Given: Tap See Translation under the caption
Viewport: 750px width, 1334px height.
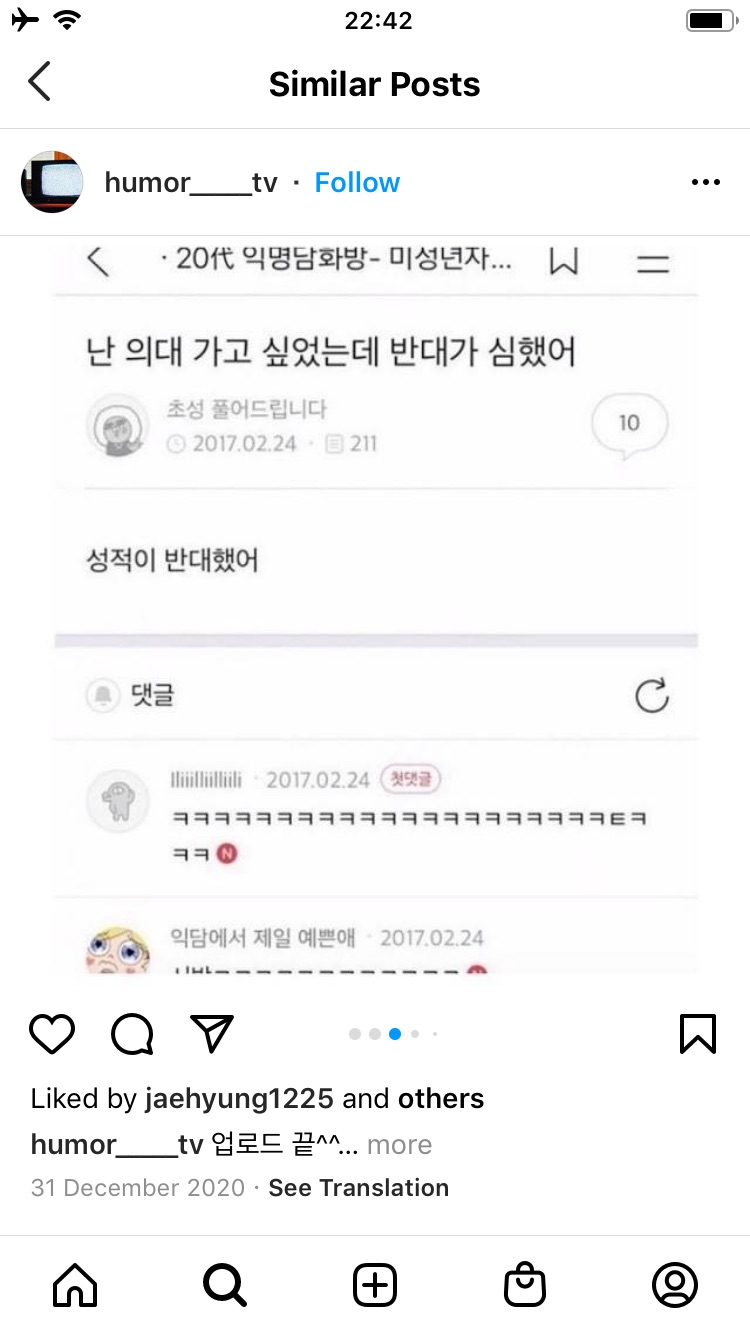Looking at the screenshot, I should (x=358, y=1188).
